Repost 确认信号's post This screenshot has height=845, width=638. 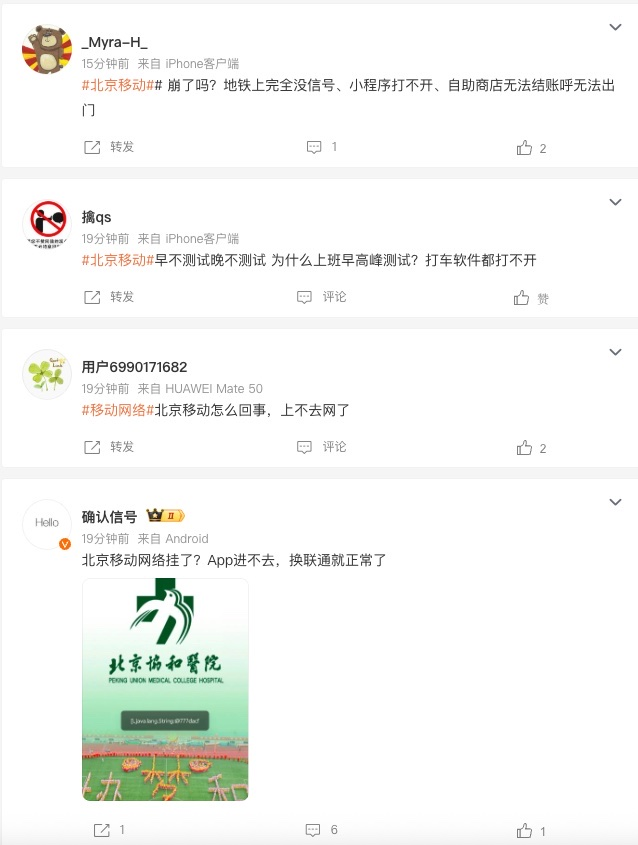click(109, 830)
